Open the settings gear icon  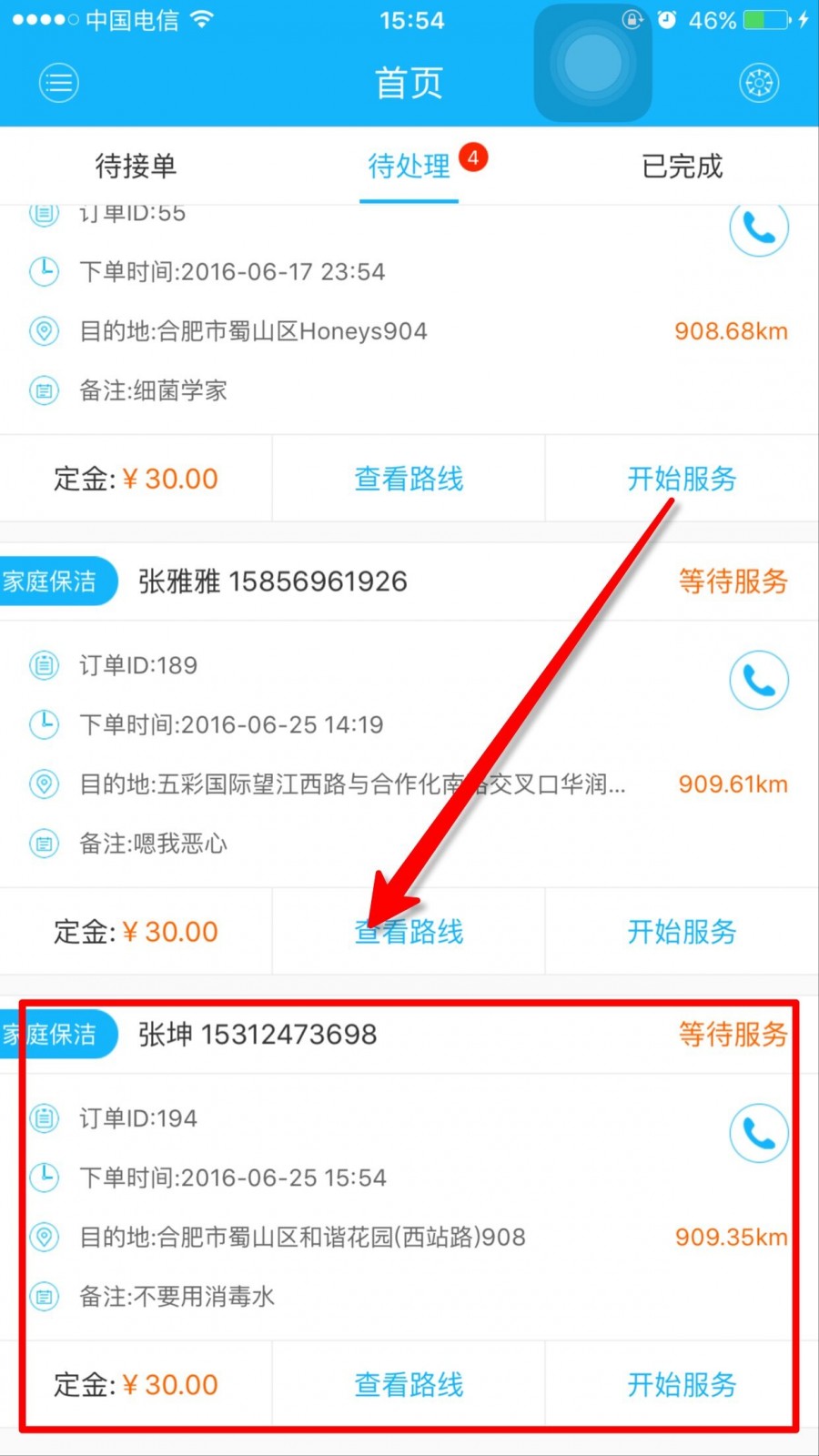pyautogui.click(x=759, y=83)
